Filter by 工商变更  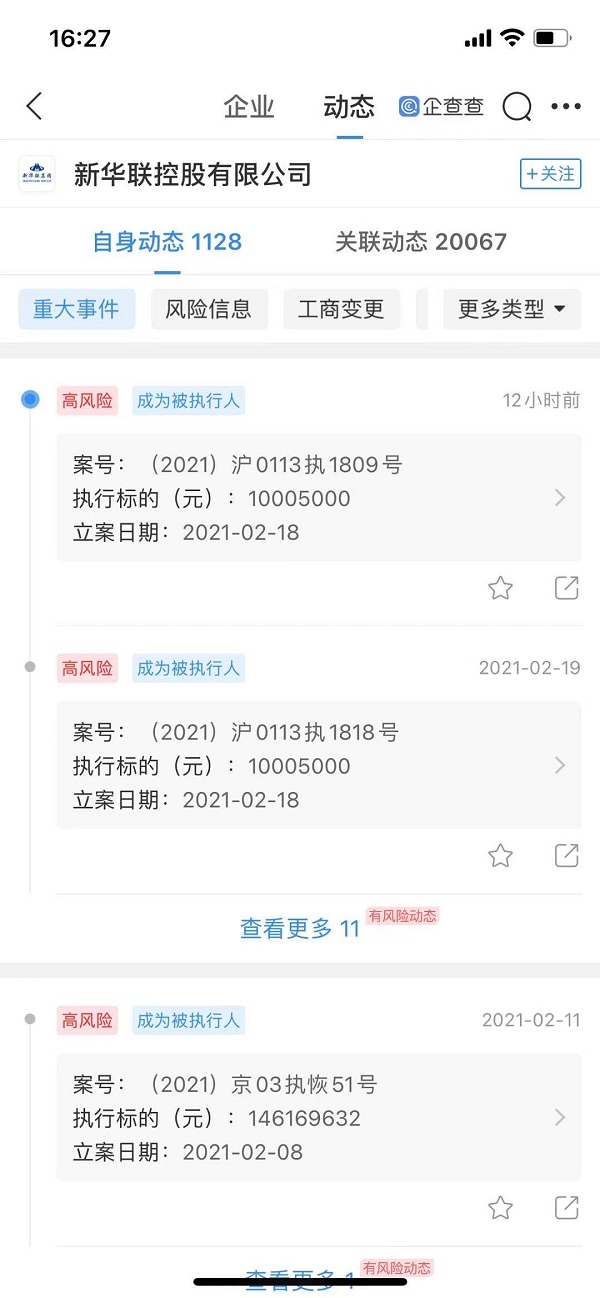341,310
